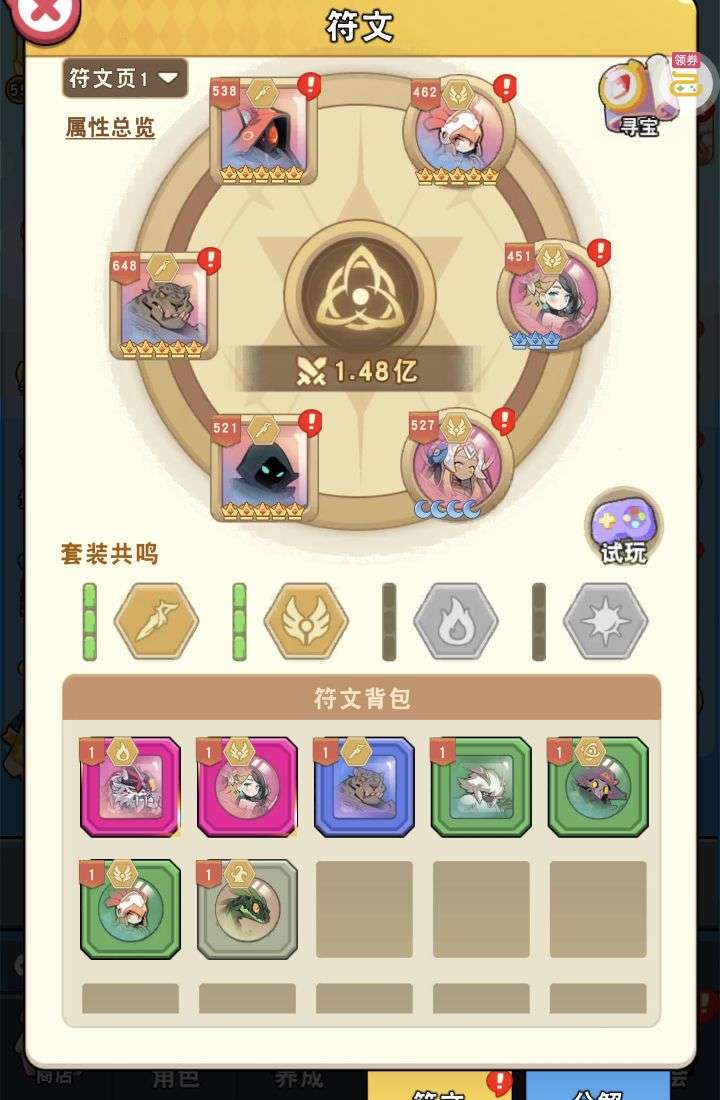Pick the pink flame rune in backpack
Viewport: 720px width, 1100px height.
(x=130, y=787)
